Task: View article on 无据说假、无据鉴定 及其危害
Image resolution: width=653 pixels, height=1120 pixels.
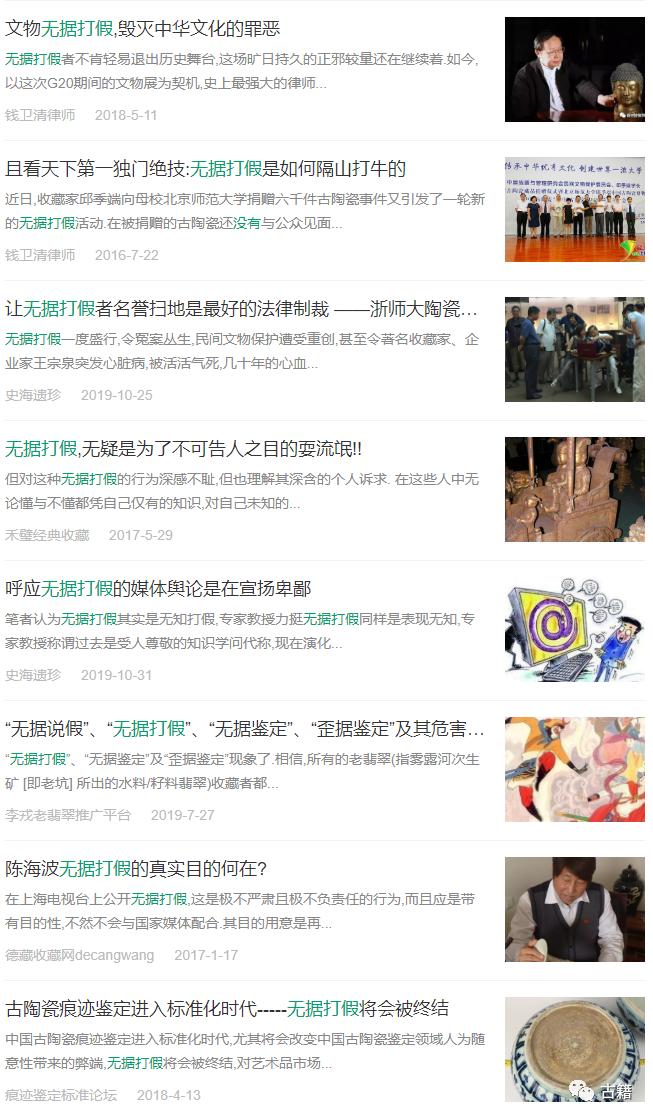Action: (x=244, y=728)
